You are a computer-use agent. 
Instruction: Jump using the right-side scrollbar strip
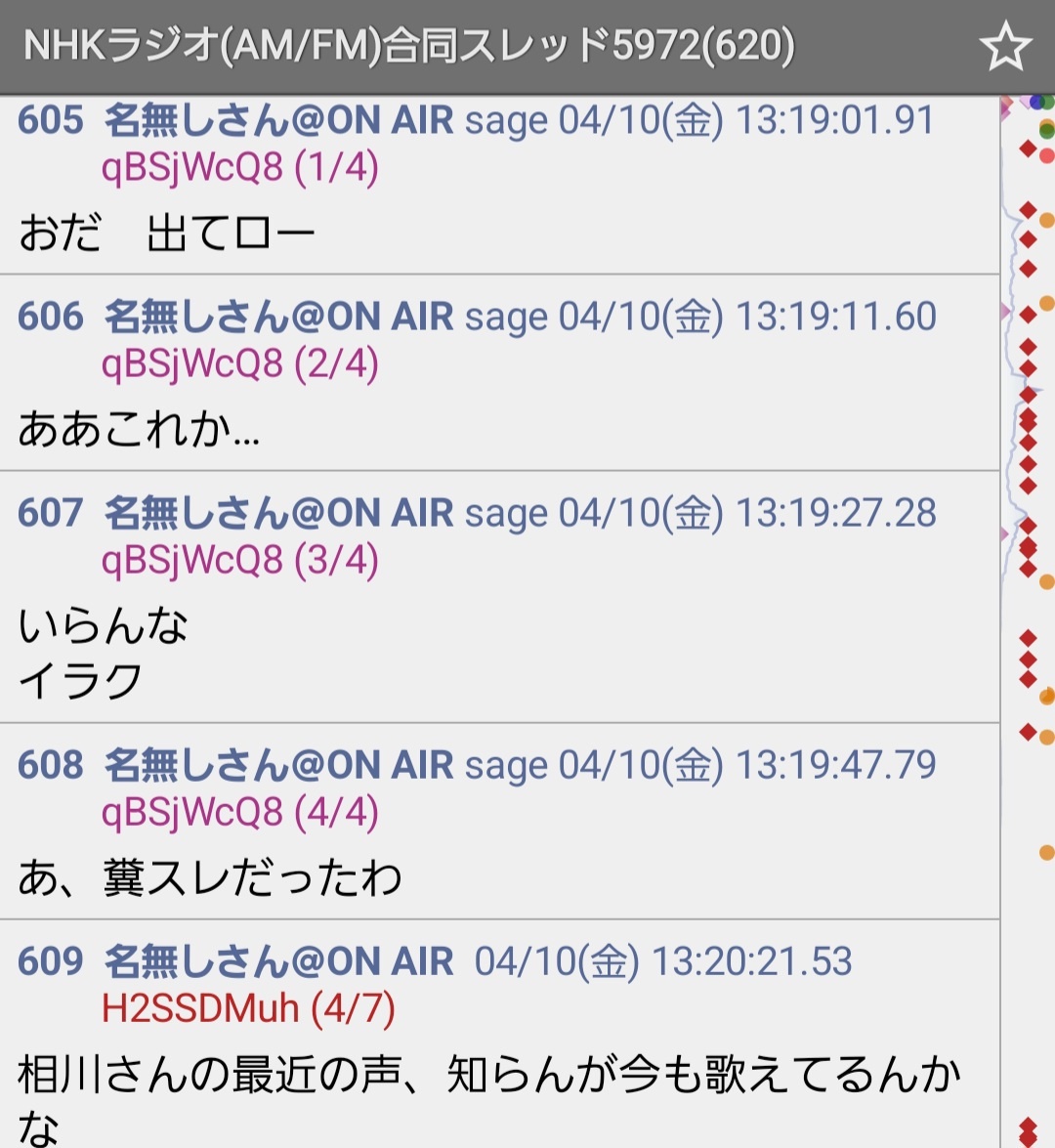click(1028, 586)
